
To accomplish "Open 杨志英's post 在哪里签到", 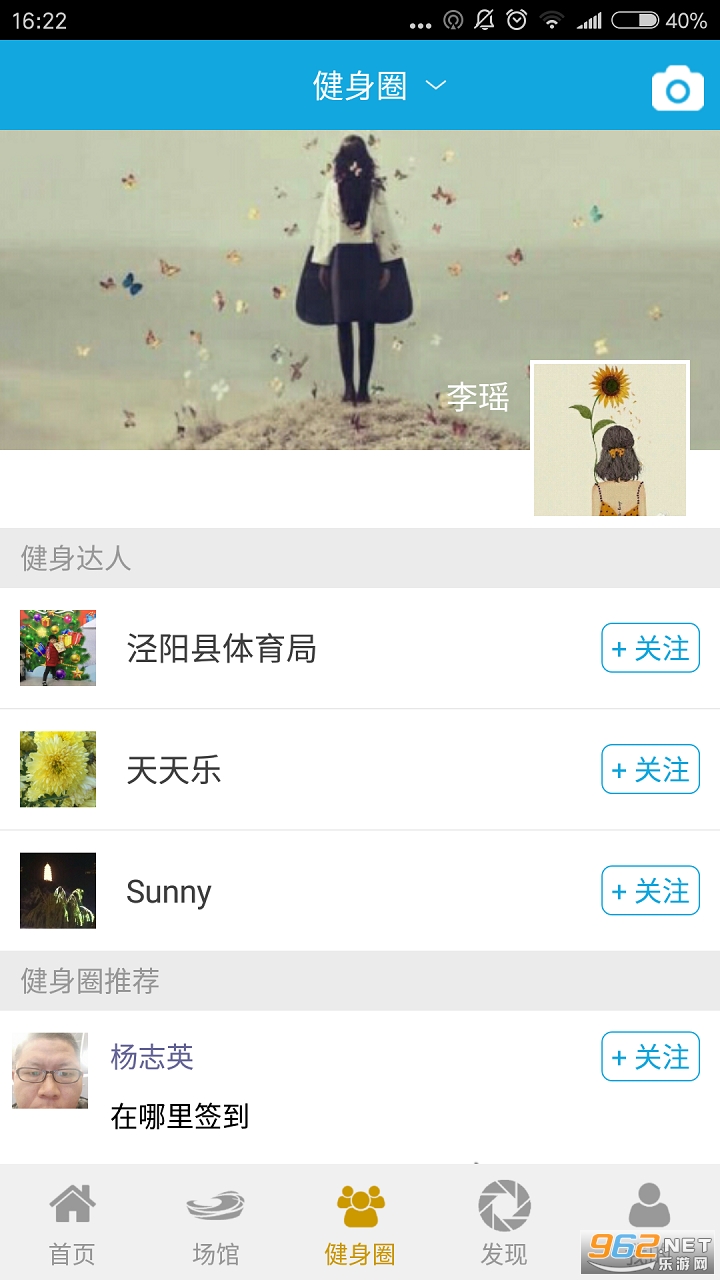I will coord(180,1116).
